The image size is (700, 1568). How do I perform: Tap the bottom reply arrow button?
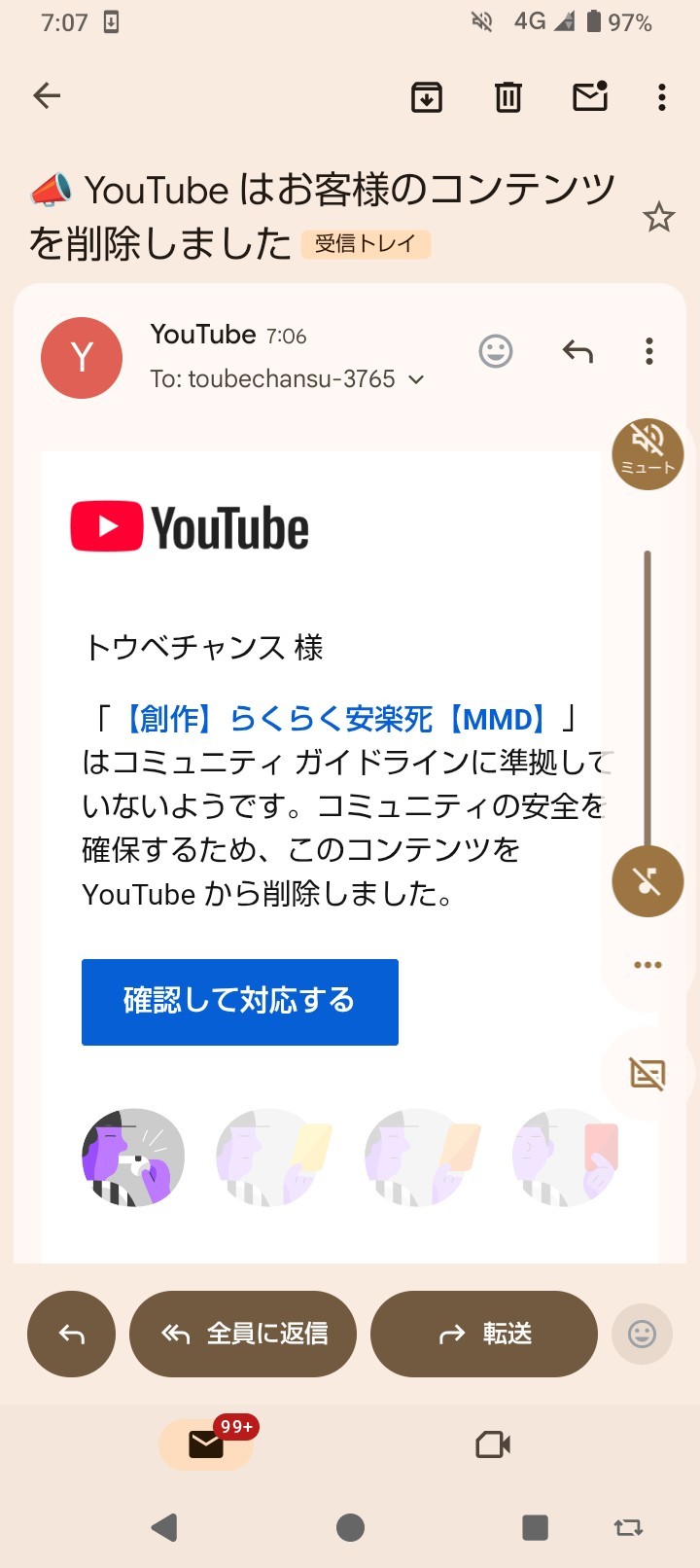click(72, 1334)
